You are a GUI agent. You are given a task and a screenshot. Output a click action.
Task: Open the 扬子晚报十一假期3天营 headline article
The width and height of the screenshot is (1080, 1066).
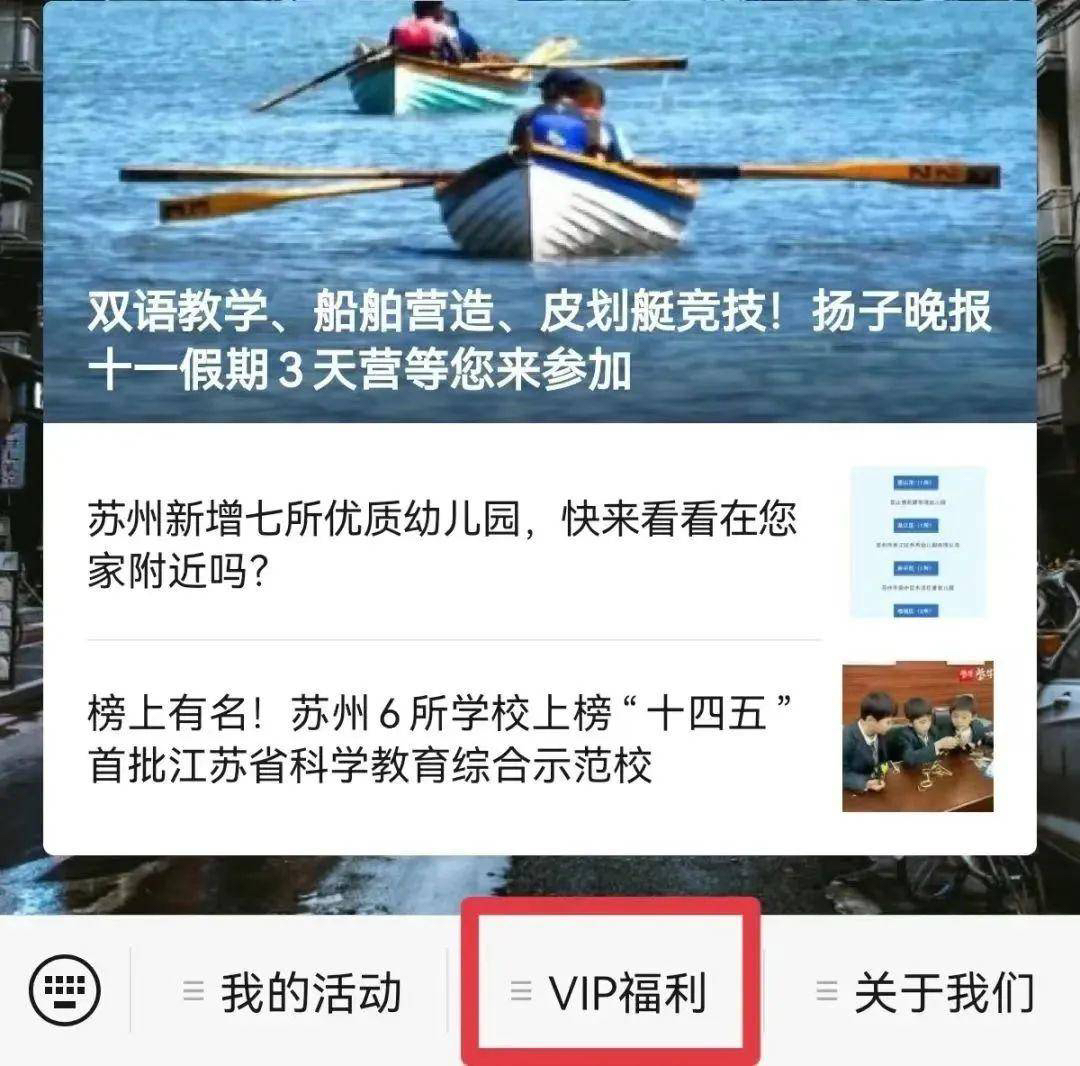[540, 341]
